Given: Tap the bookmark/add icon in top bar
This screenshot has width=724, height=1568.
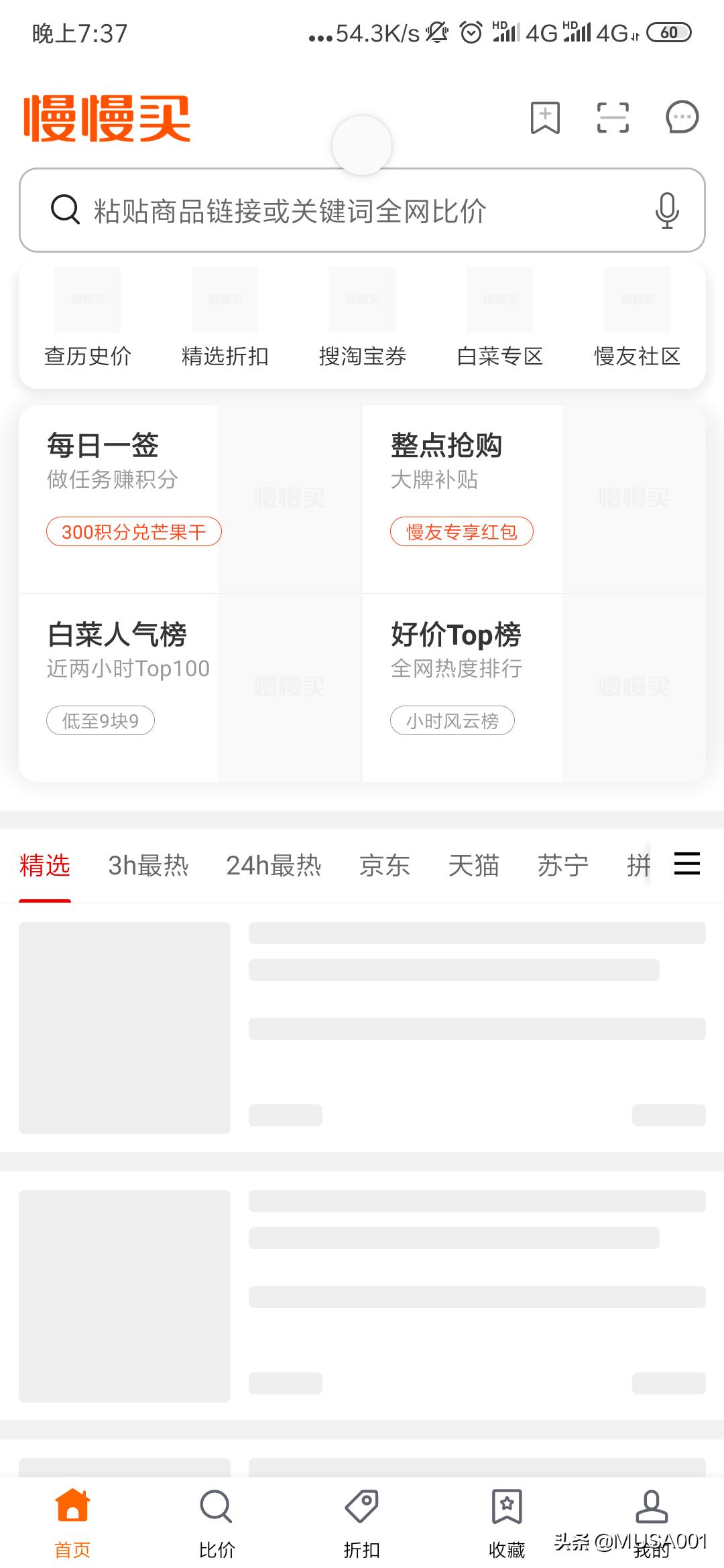Looking at the screenshot, I should 543,117.
